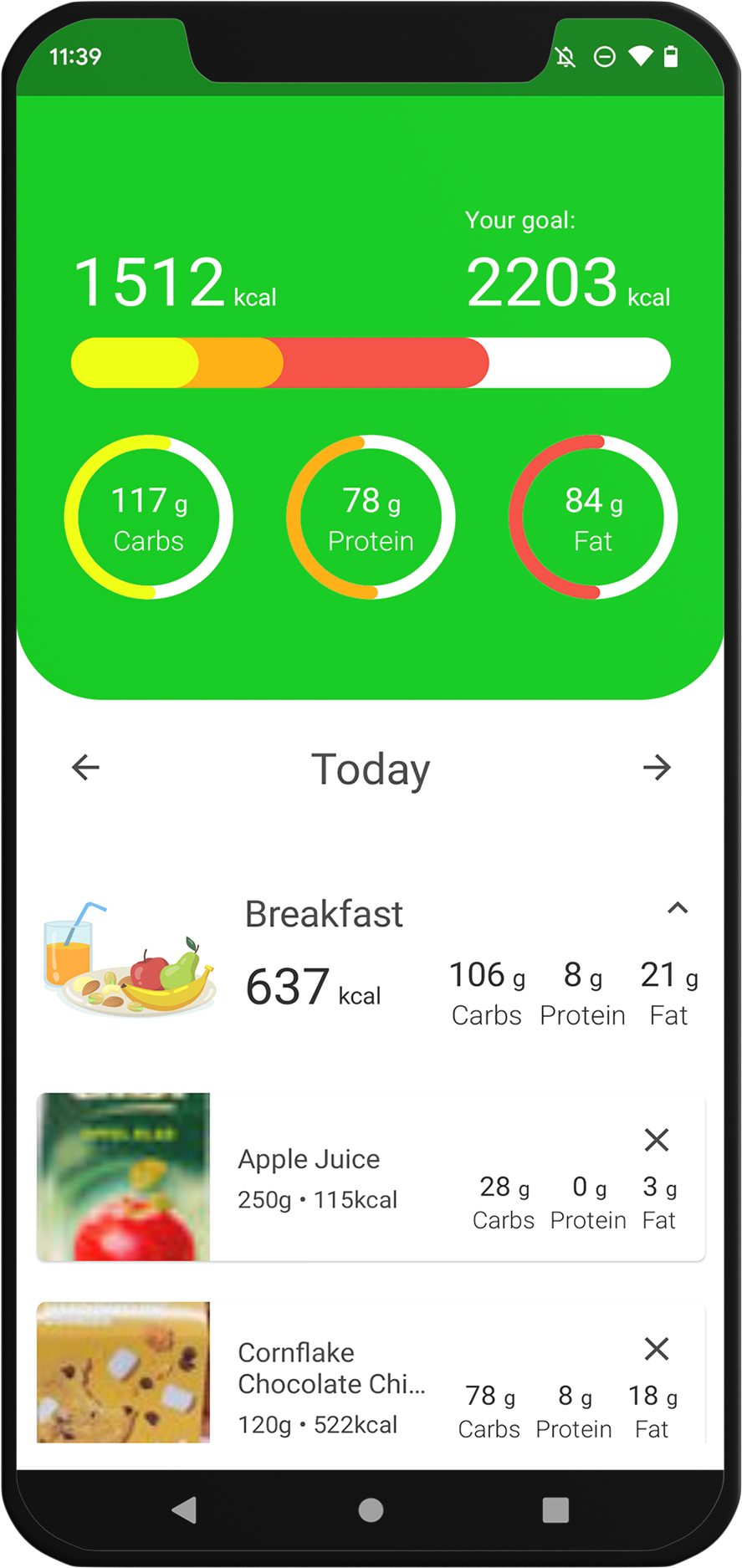This screenshot has width=742, height=1568.
Task: Remove Apple Juice from breakfast
Action: pyautogui.click(x=657, y=1139)
